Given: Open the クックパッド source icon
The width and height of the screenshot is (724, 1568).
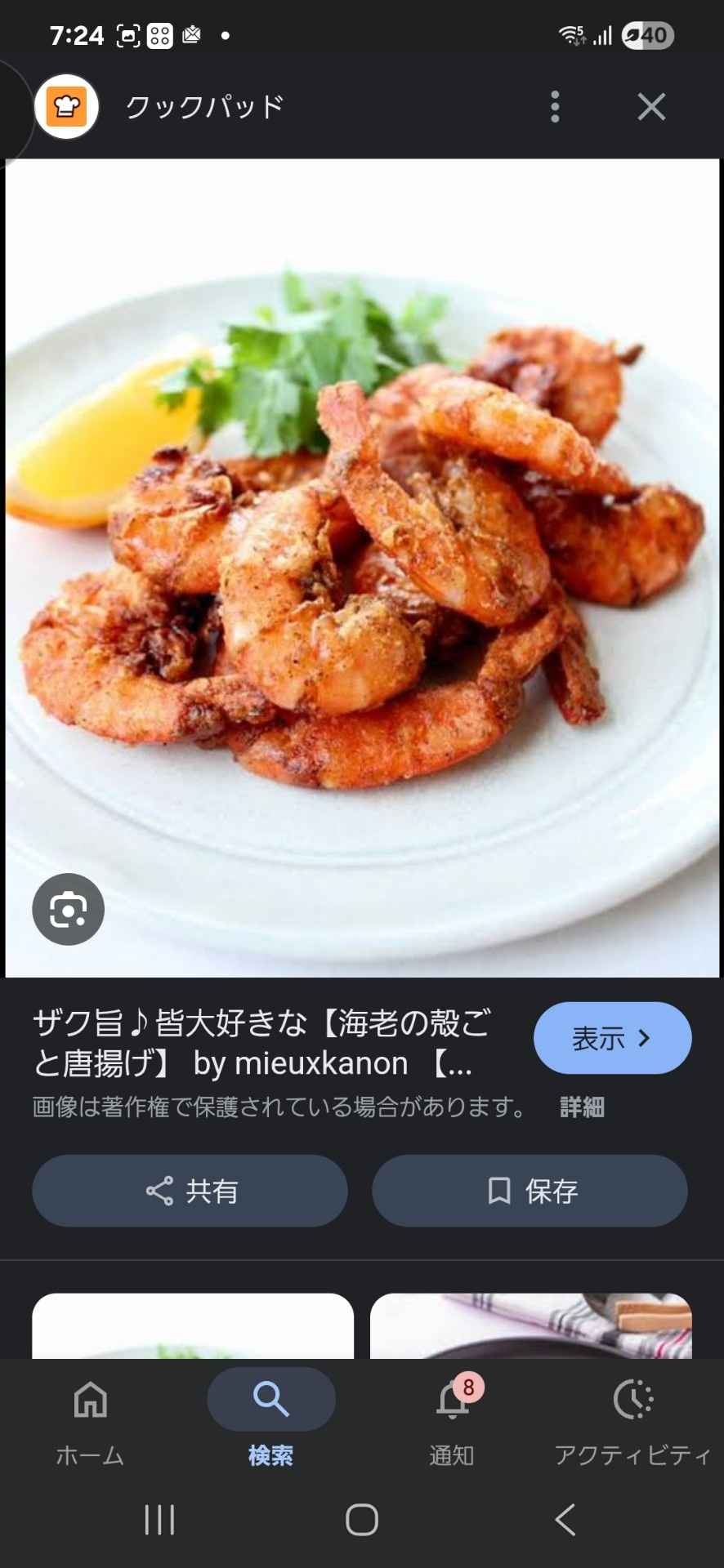Looking at the screenshot, I should (66, 107).
